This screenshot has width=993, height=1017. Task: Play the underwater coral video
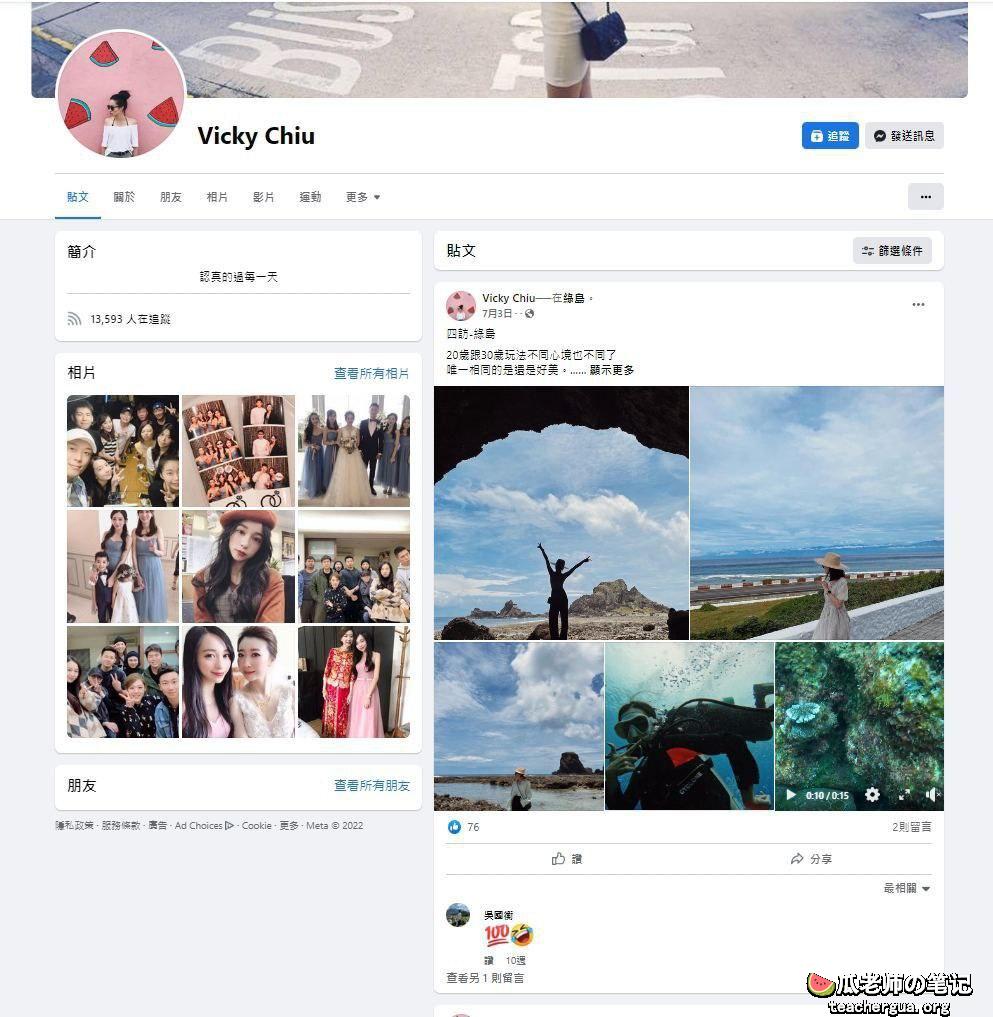[791, 795]
